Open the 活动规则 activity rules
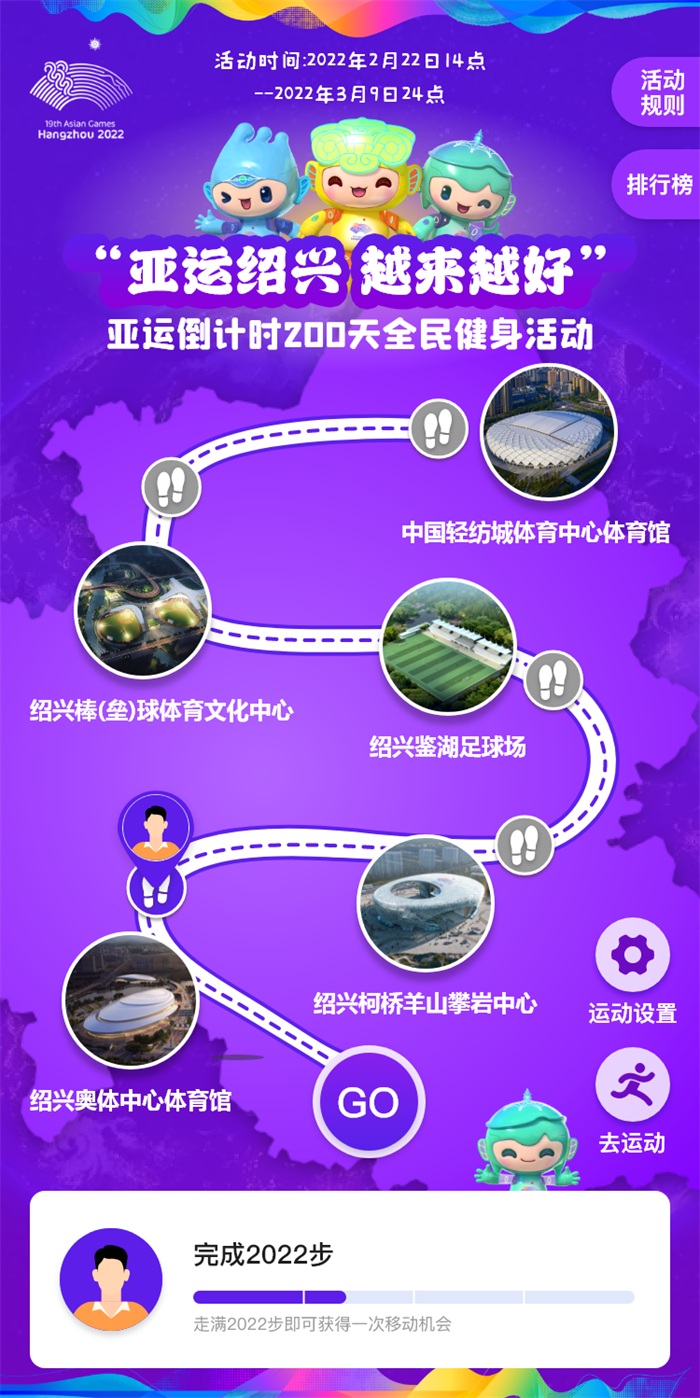The image size is (700, 1398). coord(661,93)
